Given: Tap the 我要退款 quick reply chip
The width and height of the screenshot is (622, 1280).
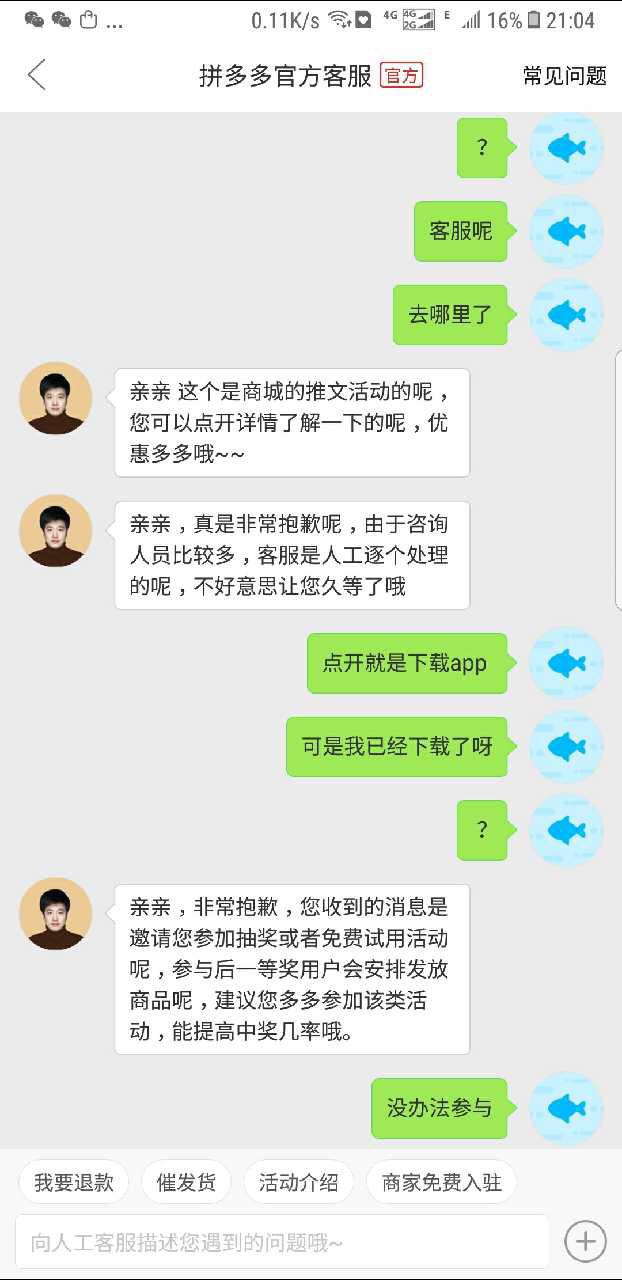Looking at the screenshot, I should (74, 1183).
